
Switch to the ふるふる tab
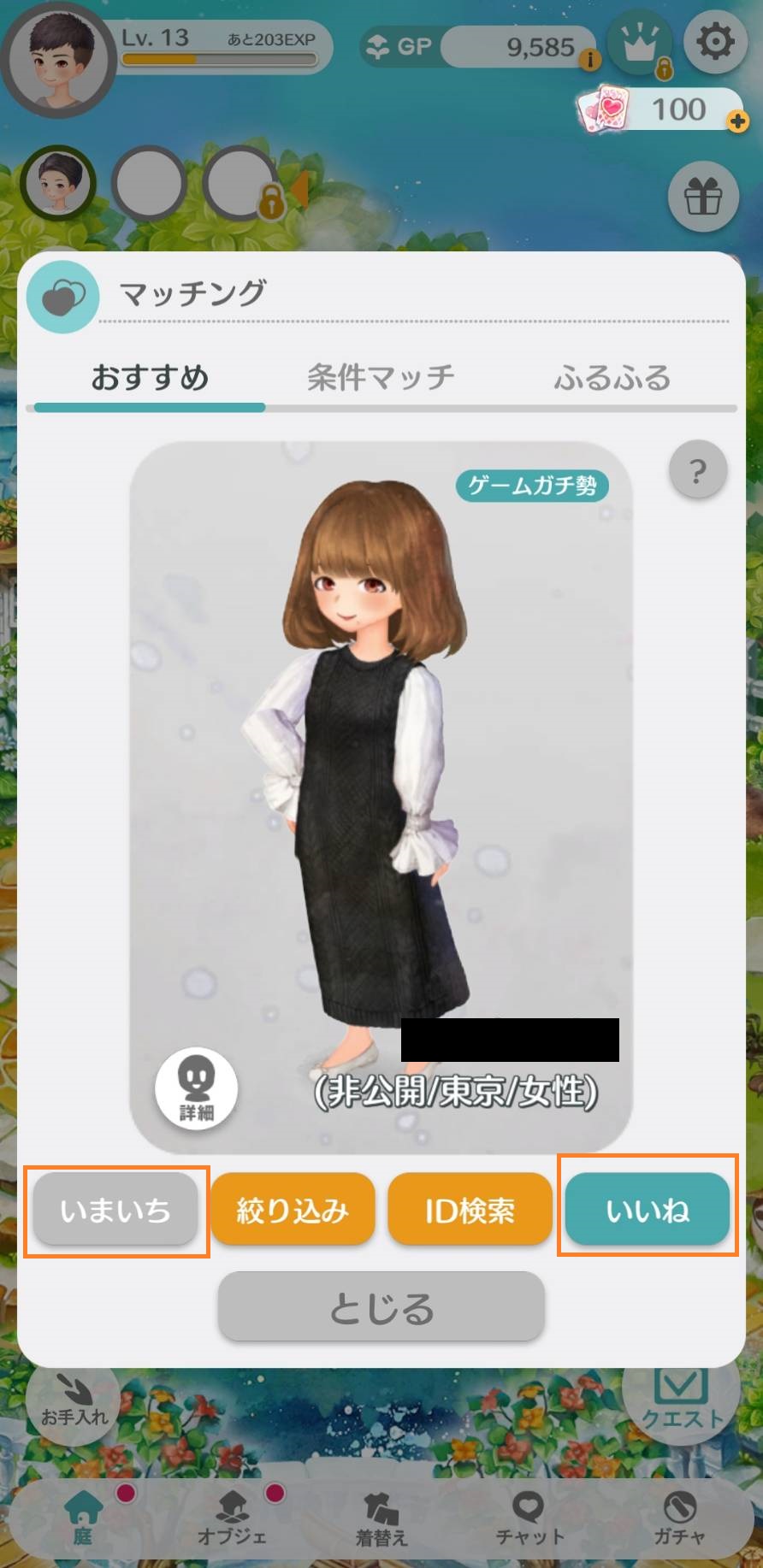tap(612, 377)
